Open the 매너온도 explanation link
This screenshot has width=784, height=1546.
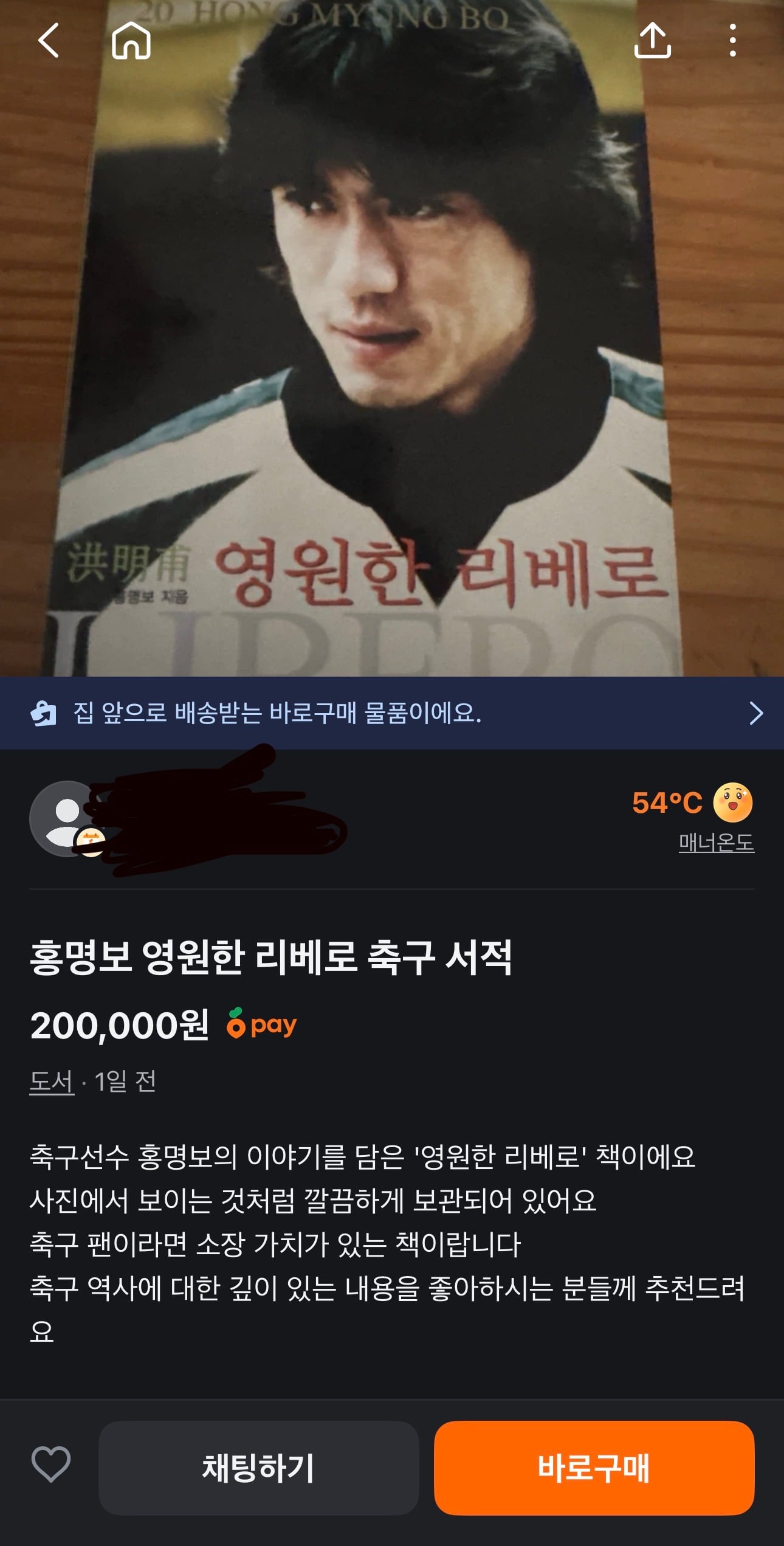[717, 842]
